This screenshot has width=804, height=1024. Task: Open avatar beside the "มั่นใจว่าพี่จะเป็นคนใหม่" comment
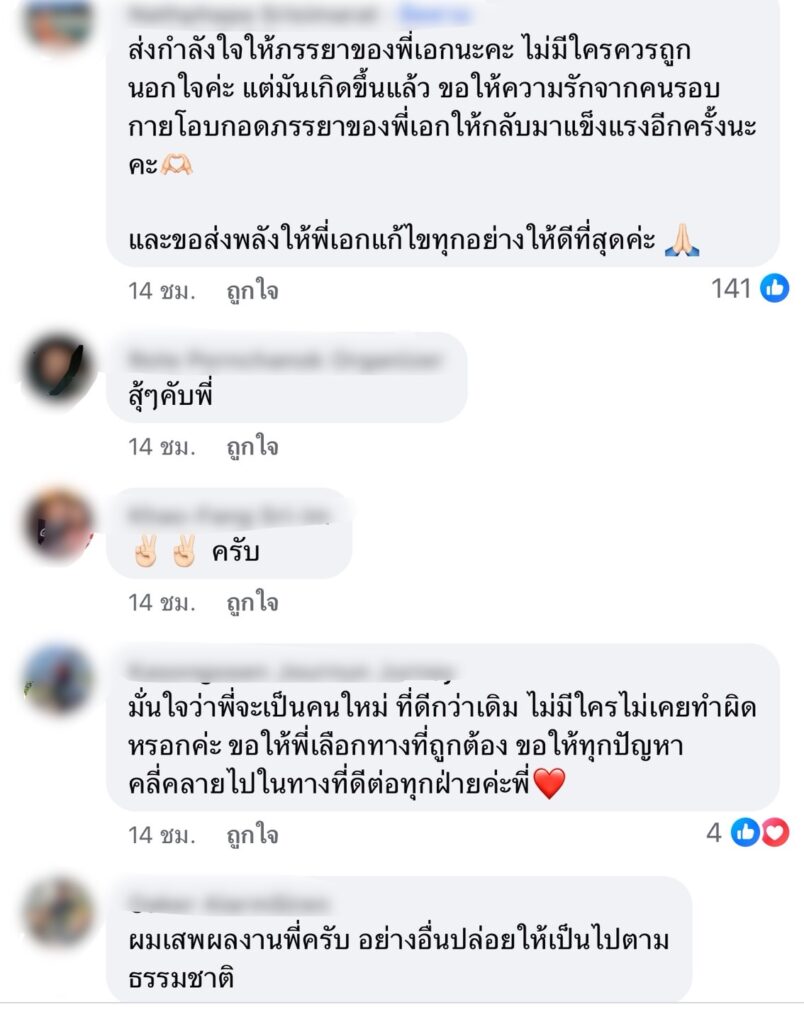59,680
